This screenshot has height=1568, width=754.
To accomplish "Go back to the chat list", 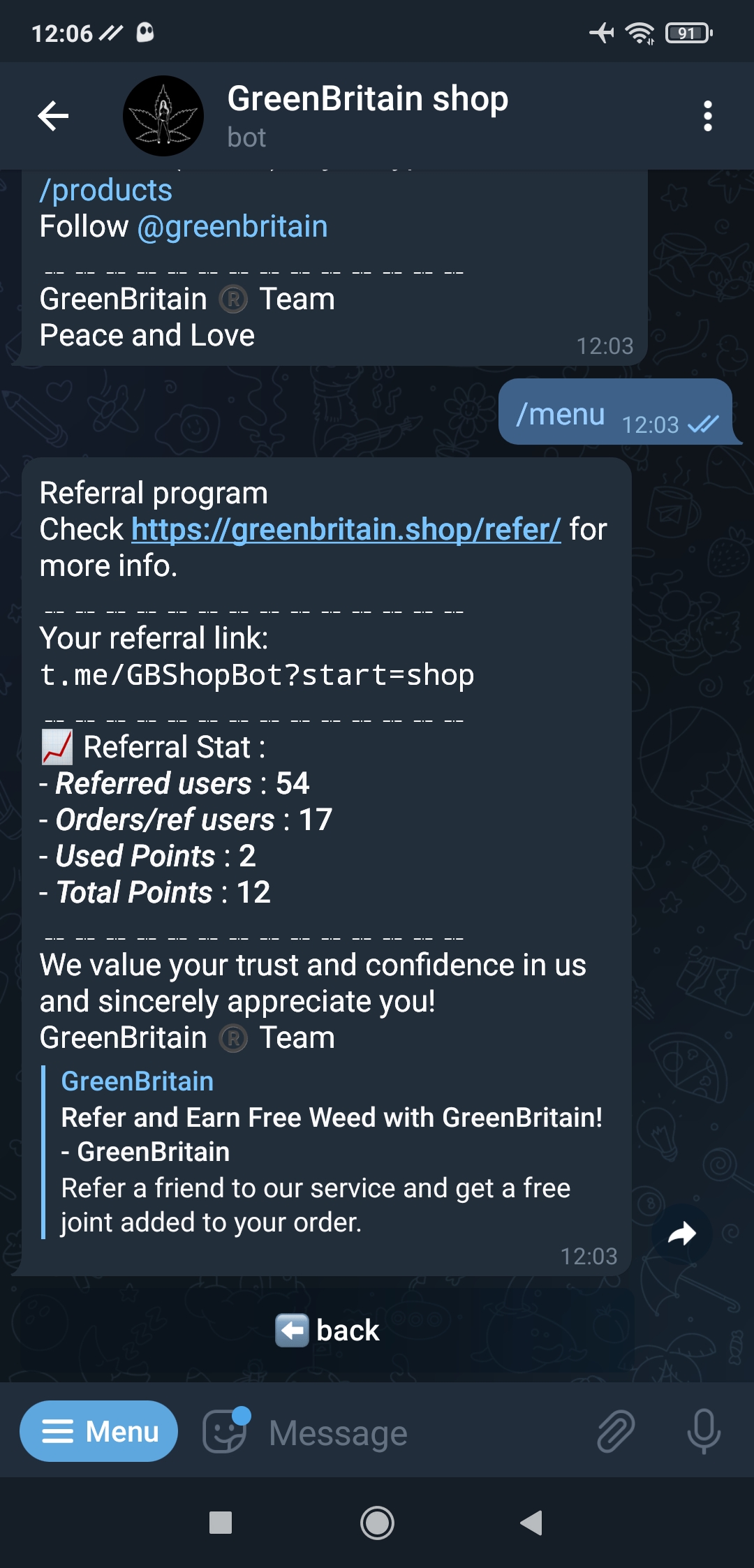I will point(53,116).
